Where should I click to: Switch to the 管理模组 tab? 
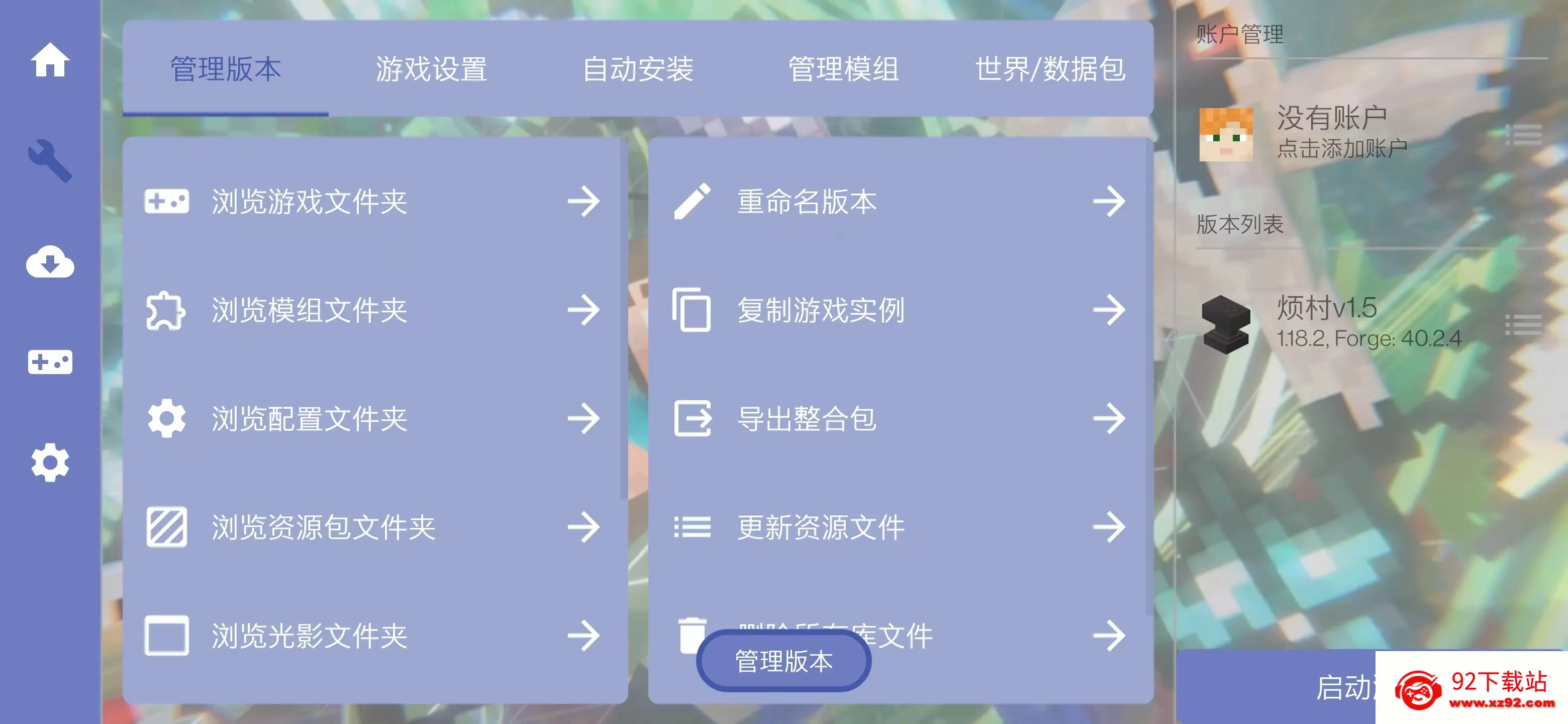pyautogui.click(x=843, y=69)
